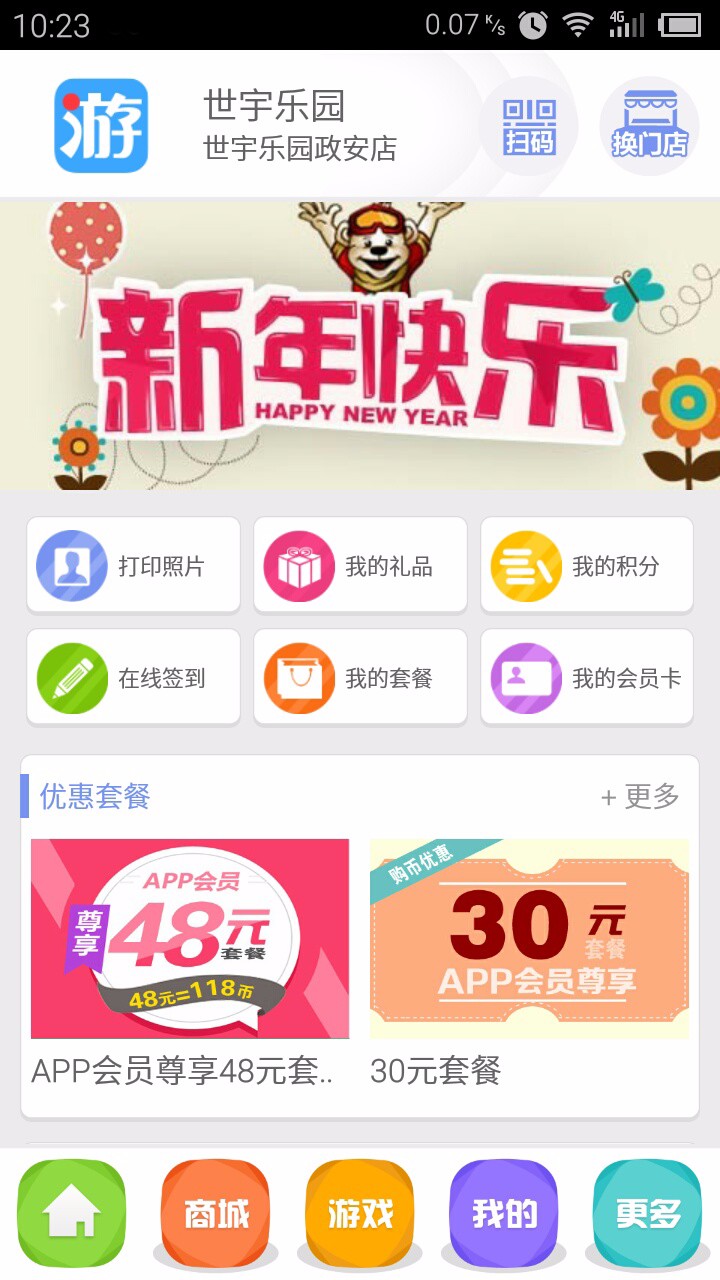Open 我的套餐 packages
Image resolution: width=720 pixels, height=1280 pixels.
click(360, 677)
